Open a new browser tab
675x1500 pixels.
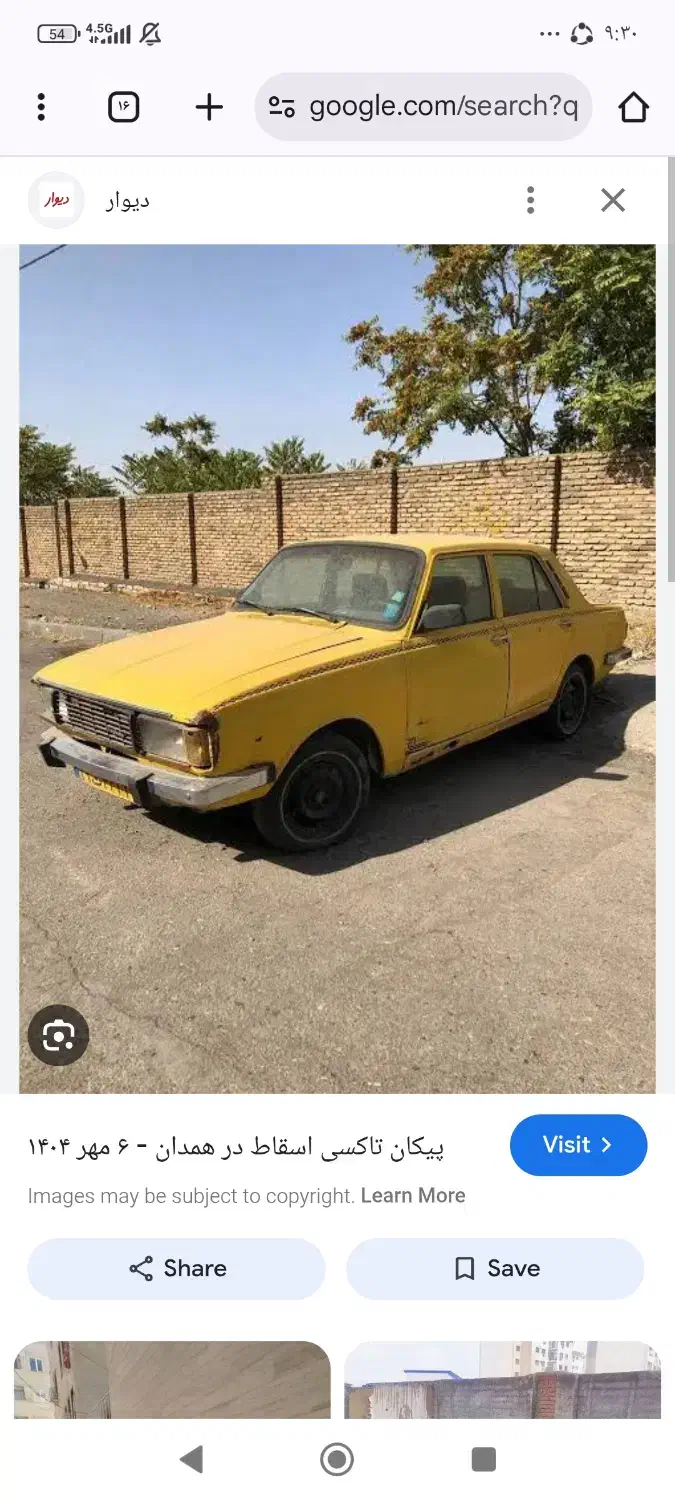pos(208,107)
